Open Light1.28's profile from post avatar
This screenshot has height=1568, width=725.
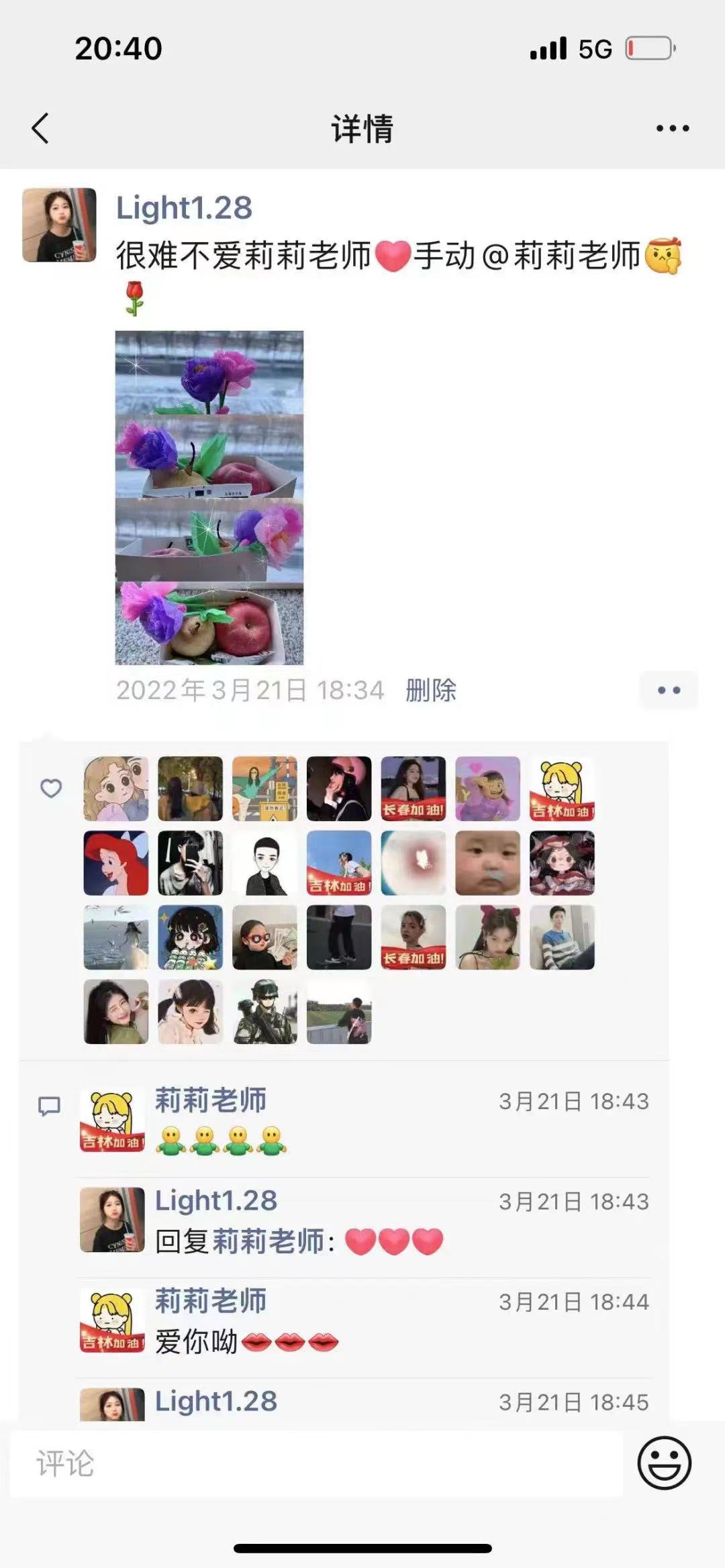(x=59, y=225)
